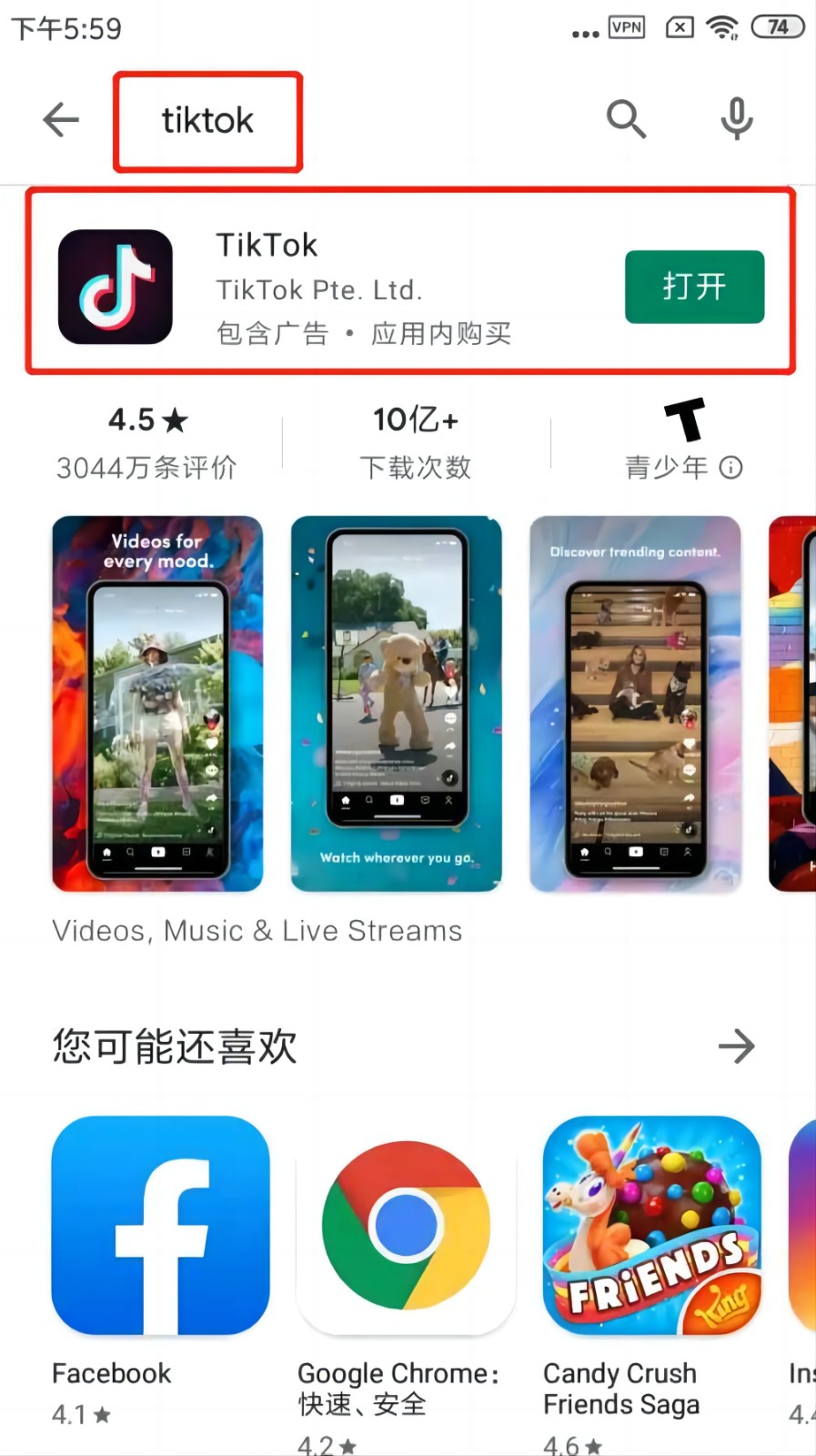Tap the info icon beside 青少年
The height and width of the screenshot is (1456, 816).
[x=730, y=468]
